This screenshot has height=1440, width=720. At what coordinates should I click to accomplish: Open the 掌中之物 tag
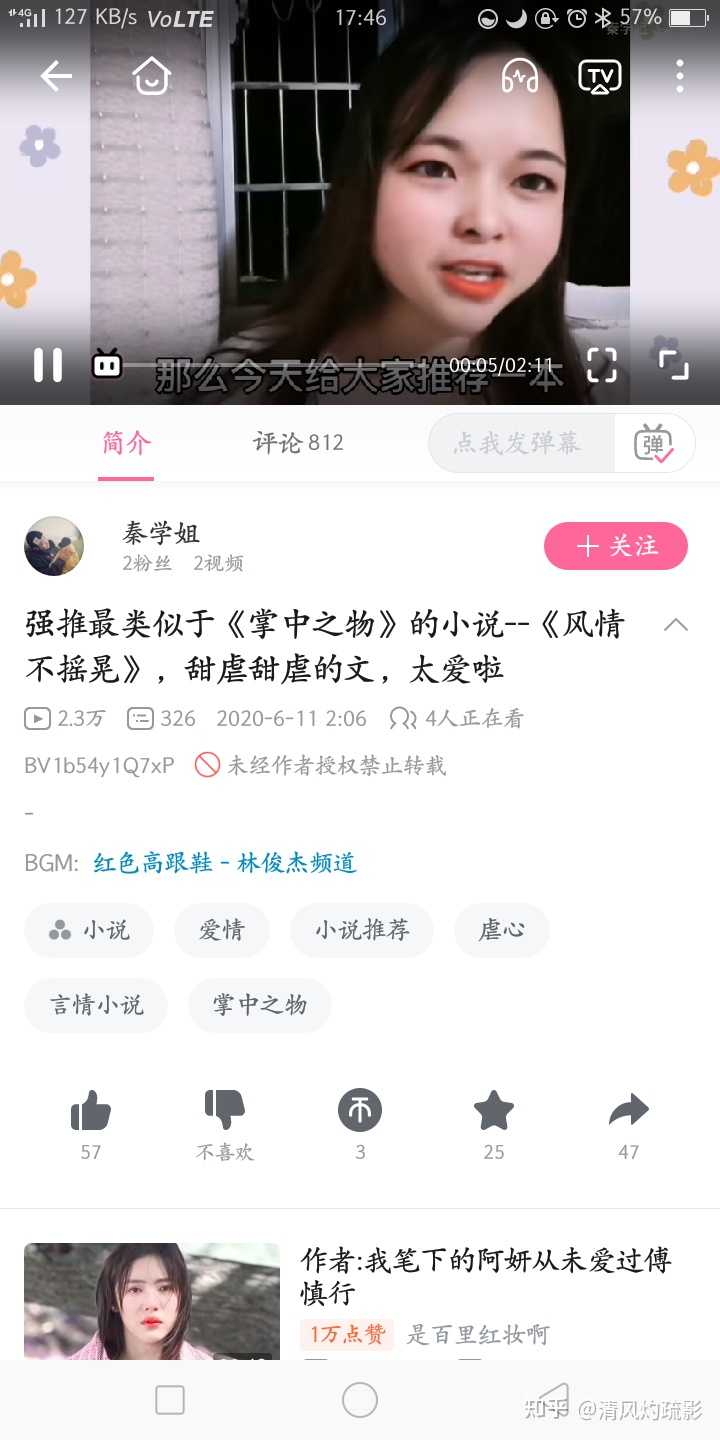260,1005
